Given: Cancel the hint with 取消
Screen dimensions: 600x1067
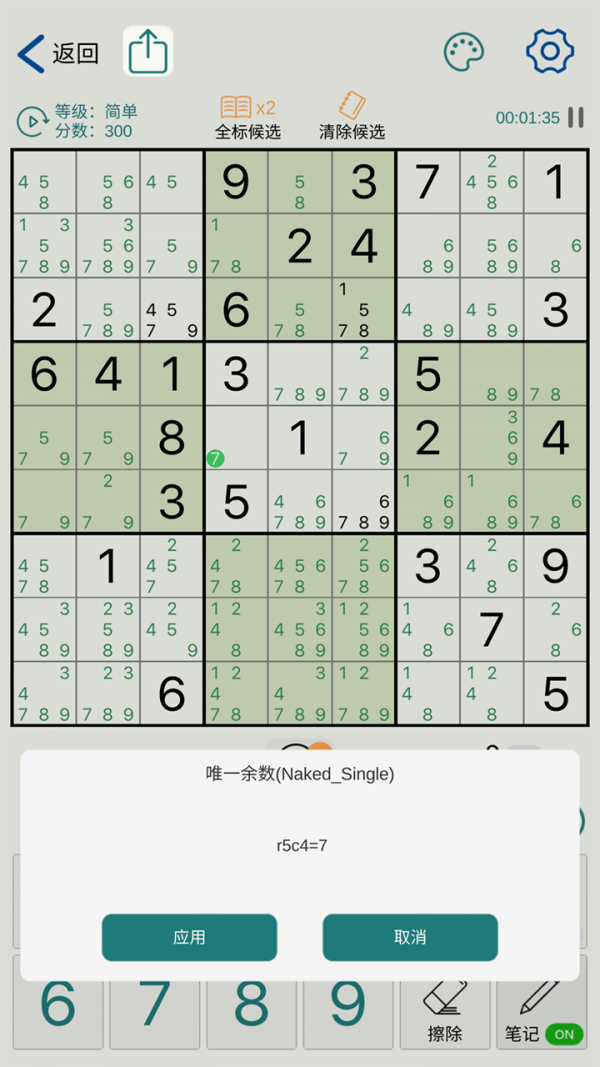Looking at the screenshot, I should click(x=410, y=937).
